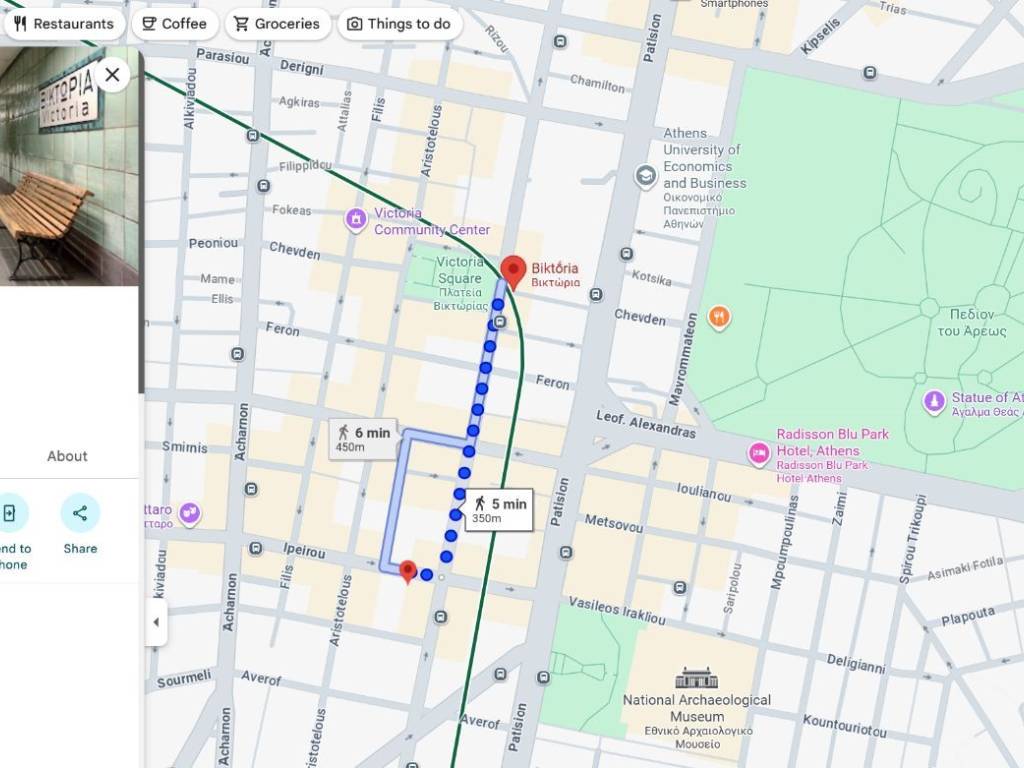Choose the 6 min walking route
Screen dimensions: 1024x768
(363, 438)
